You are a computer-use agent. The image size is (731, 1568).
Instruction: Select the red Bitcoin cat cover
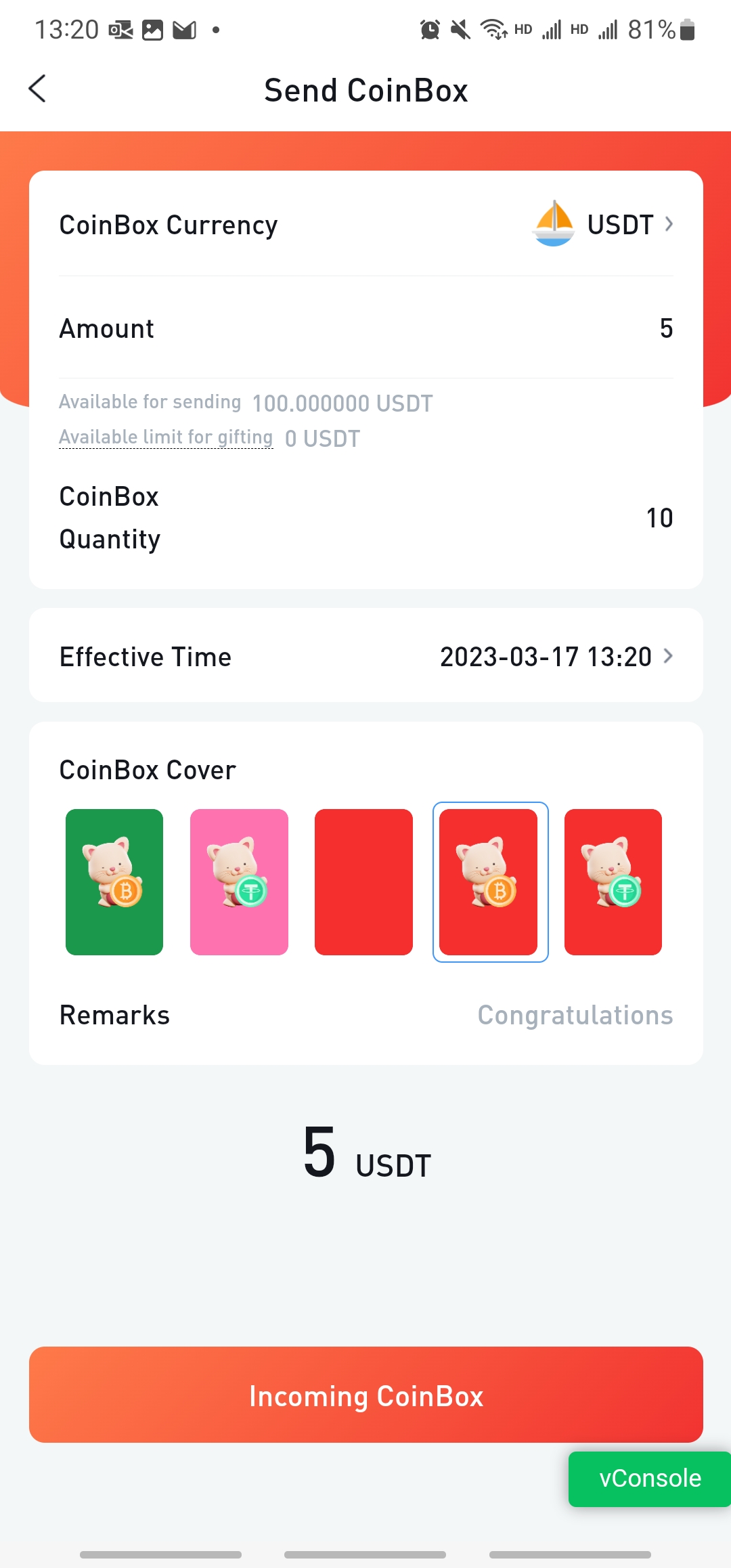489,881
